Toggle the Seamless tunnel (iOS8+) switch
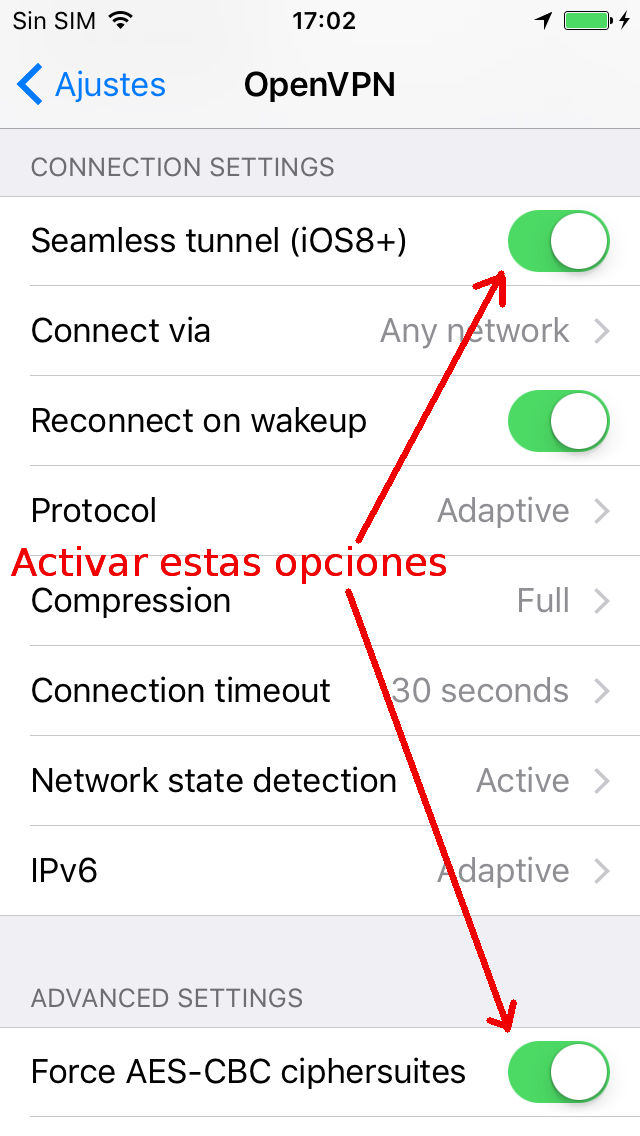640x1136 pixels. (558, 241)
